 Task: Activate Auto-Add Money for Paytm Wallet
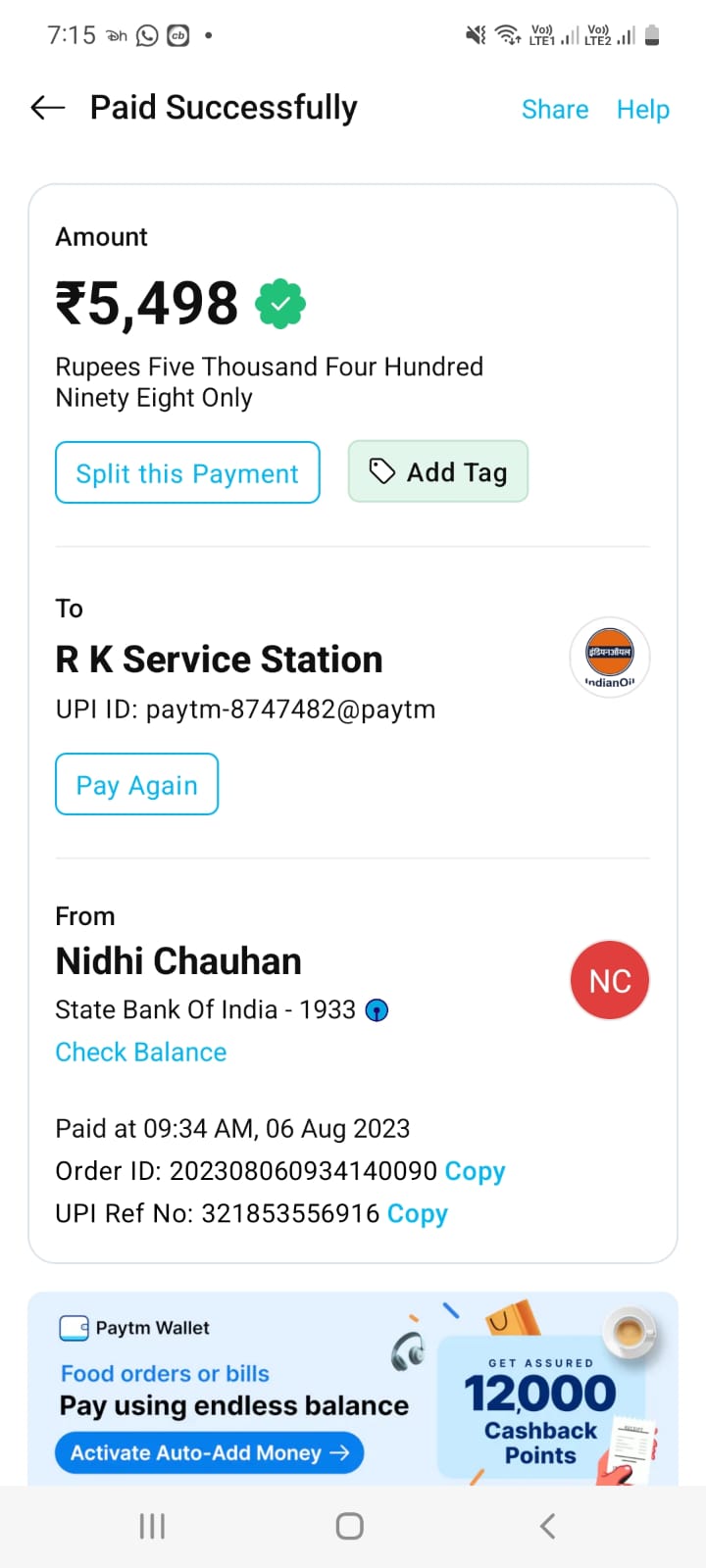pyautogui.click(x=210, y=1452)
